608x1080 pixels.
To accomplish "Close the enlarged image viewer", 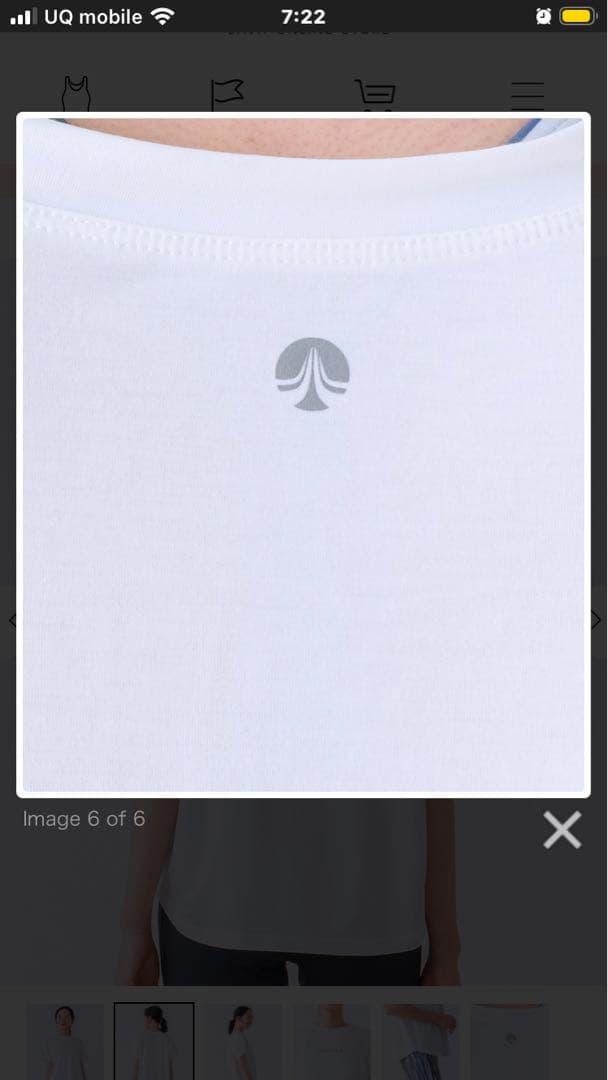I will (562, 829).
